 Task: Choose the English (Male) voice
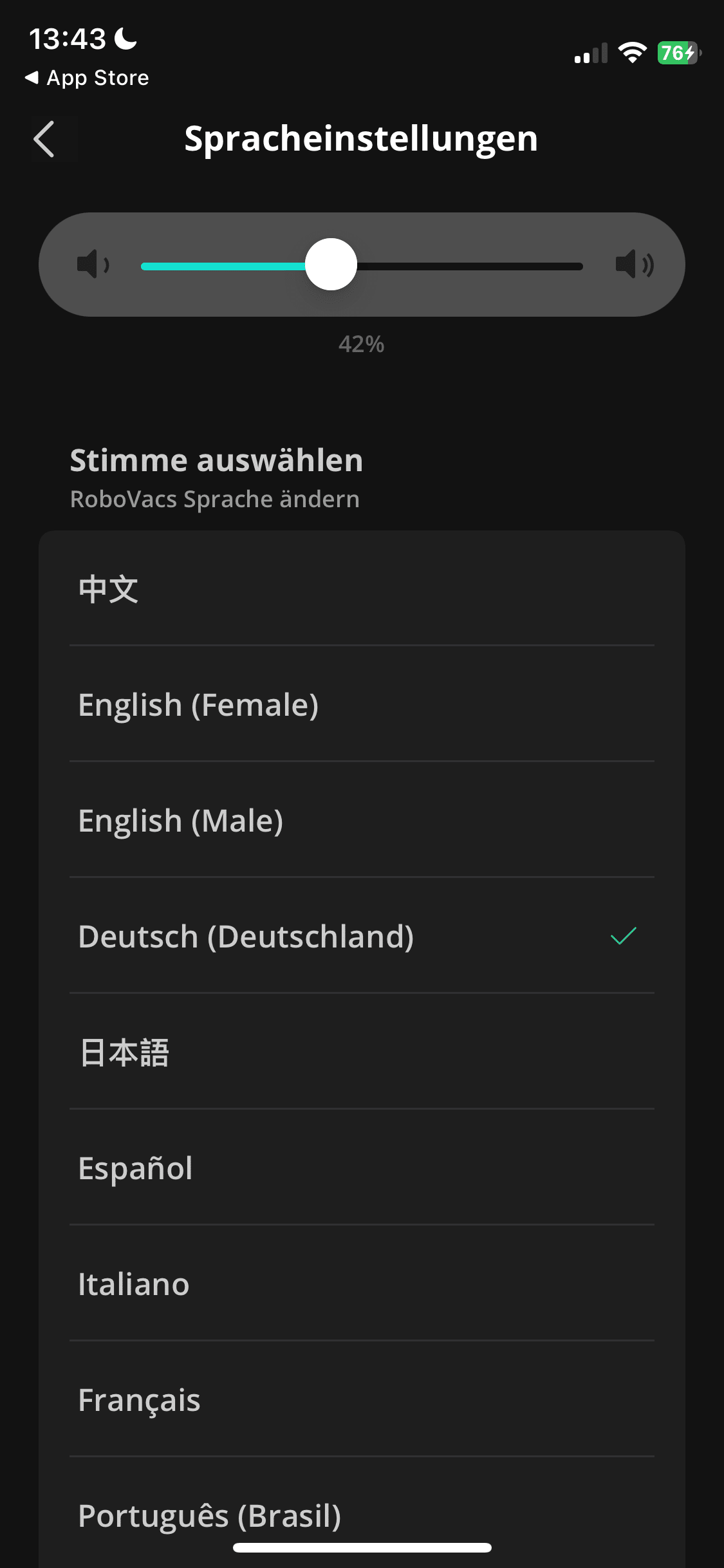(x=362, y=821)
